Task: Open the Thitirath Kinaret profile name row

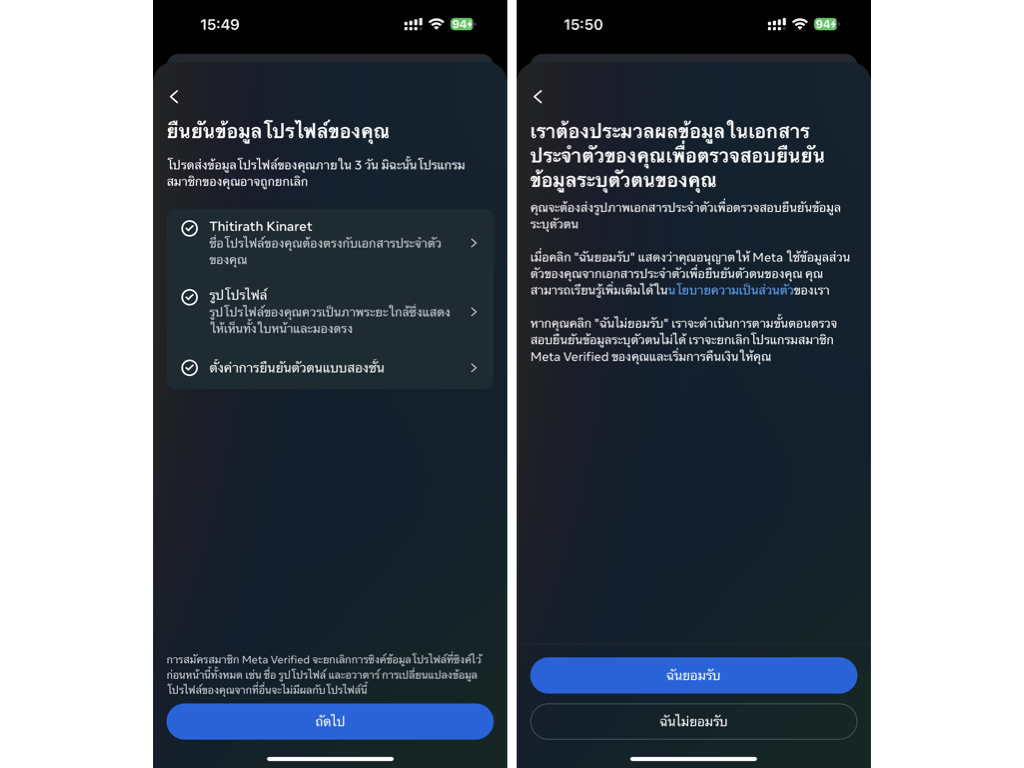Action: tap(329, 243)
